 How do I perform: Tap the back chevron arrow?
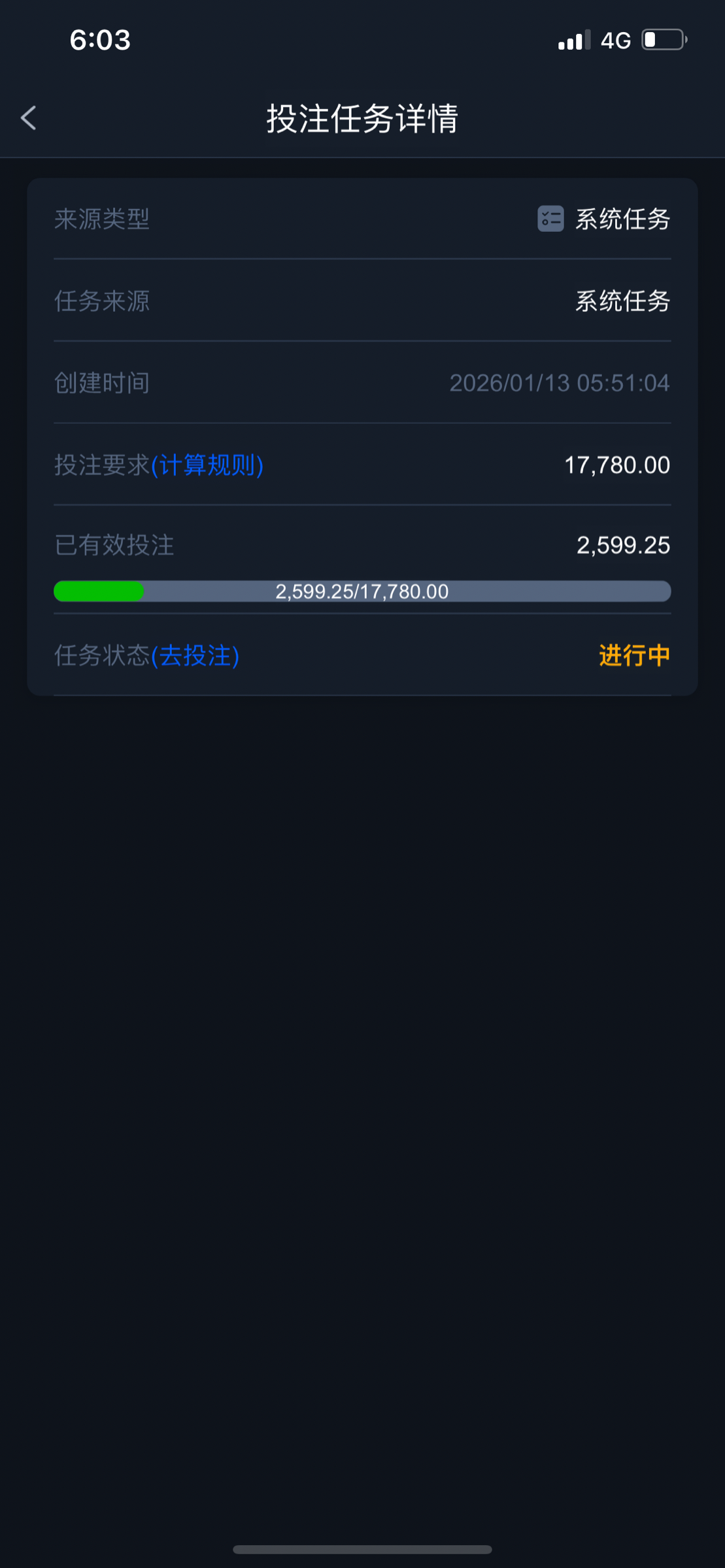[28, 118]
